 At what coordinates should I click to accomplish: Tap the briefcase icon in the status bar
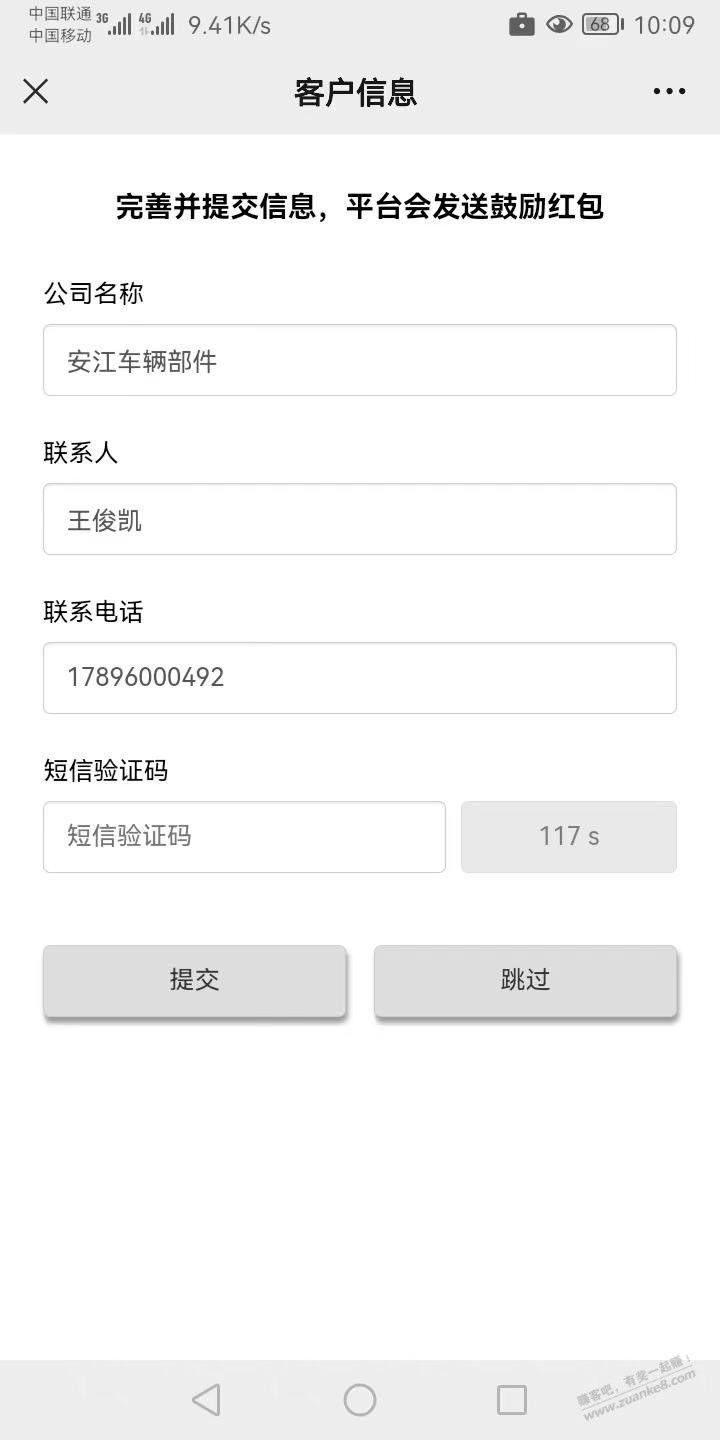[x=522, y=23]
